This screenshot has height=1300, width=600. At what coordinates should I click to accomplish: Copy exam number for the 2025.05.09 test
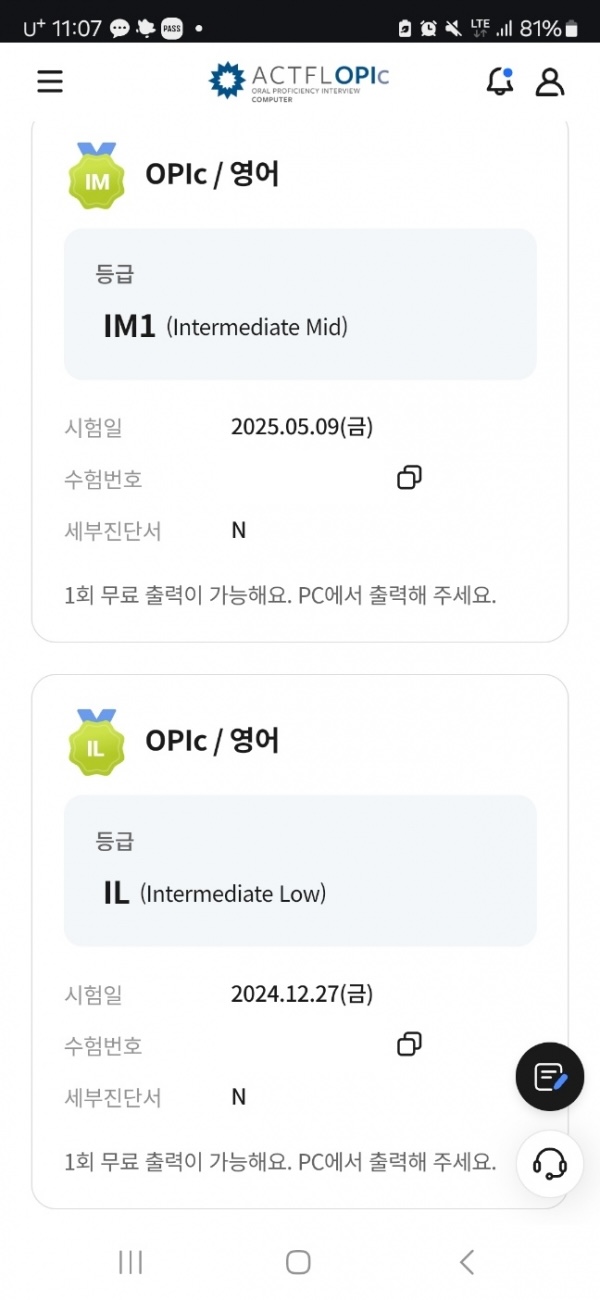point(409,478)
